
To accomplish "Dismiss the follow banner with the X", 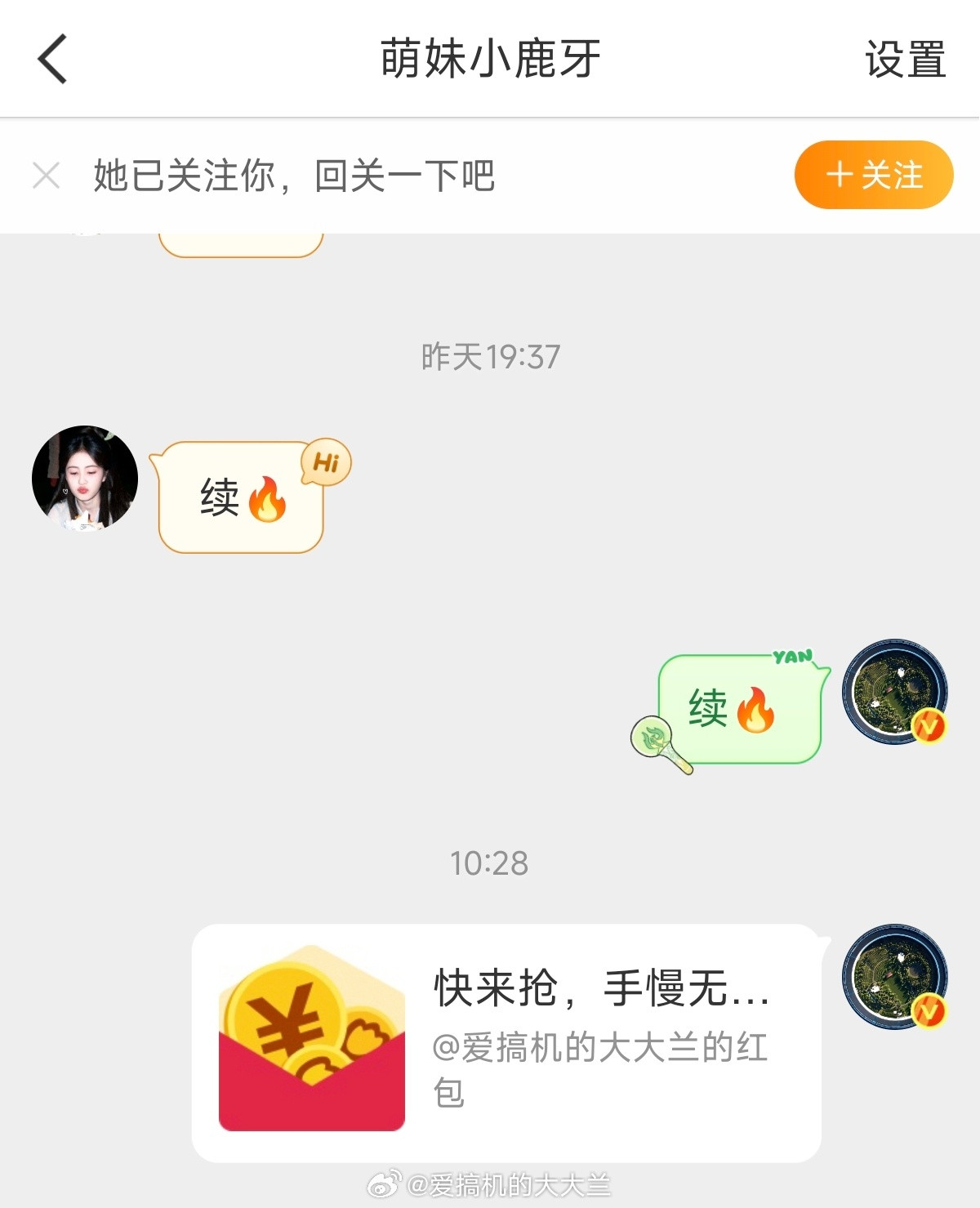I will tap(47, 174).
